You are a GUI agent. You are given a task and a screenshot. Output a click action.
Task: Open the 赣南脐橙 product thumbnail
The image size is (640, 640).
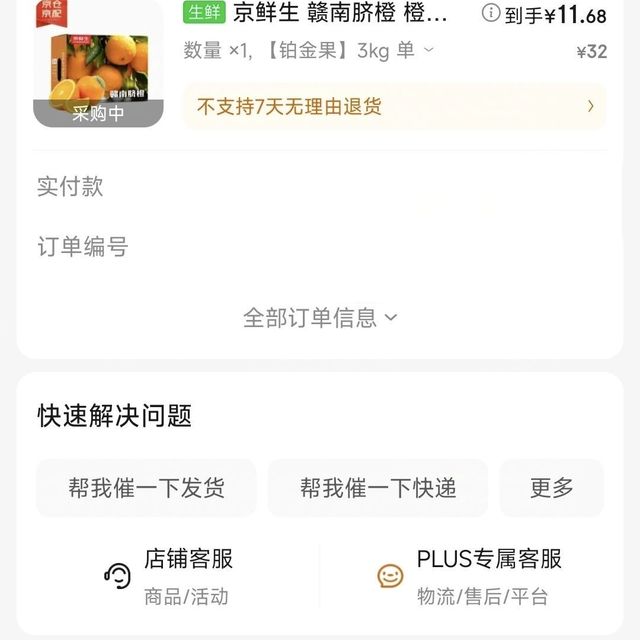[98, 64]
